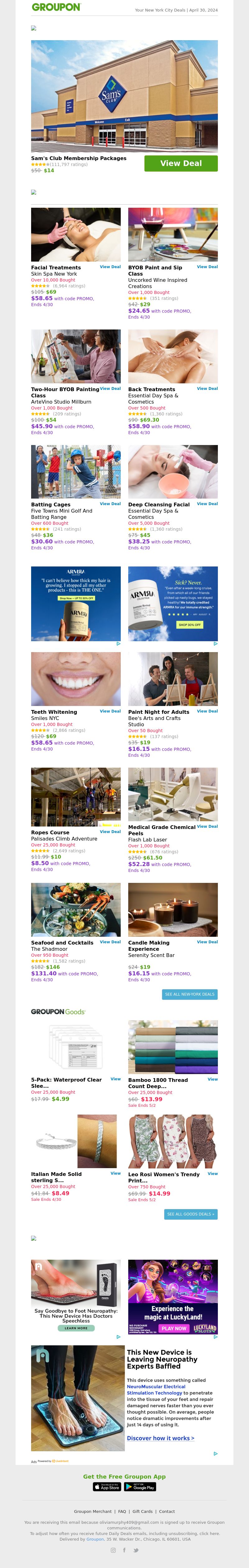View the Back Treatments deal link
This screenshot has width=249, height=1568.
coord(207,388)
